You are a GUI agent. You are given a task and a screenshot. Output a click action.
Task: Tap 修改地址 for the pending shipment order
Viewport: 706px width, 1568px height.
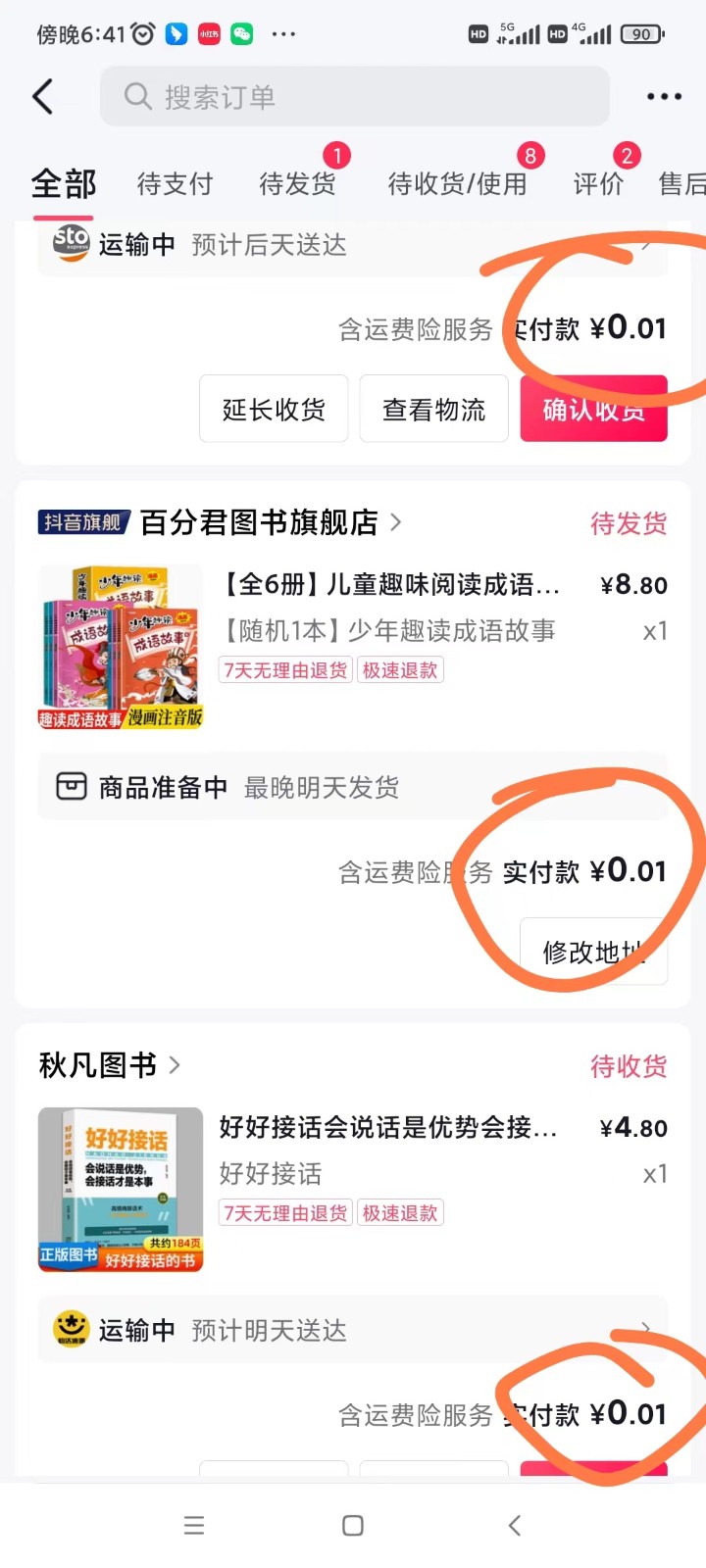click(592, 951)
